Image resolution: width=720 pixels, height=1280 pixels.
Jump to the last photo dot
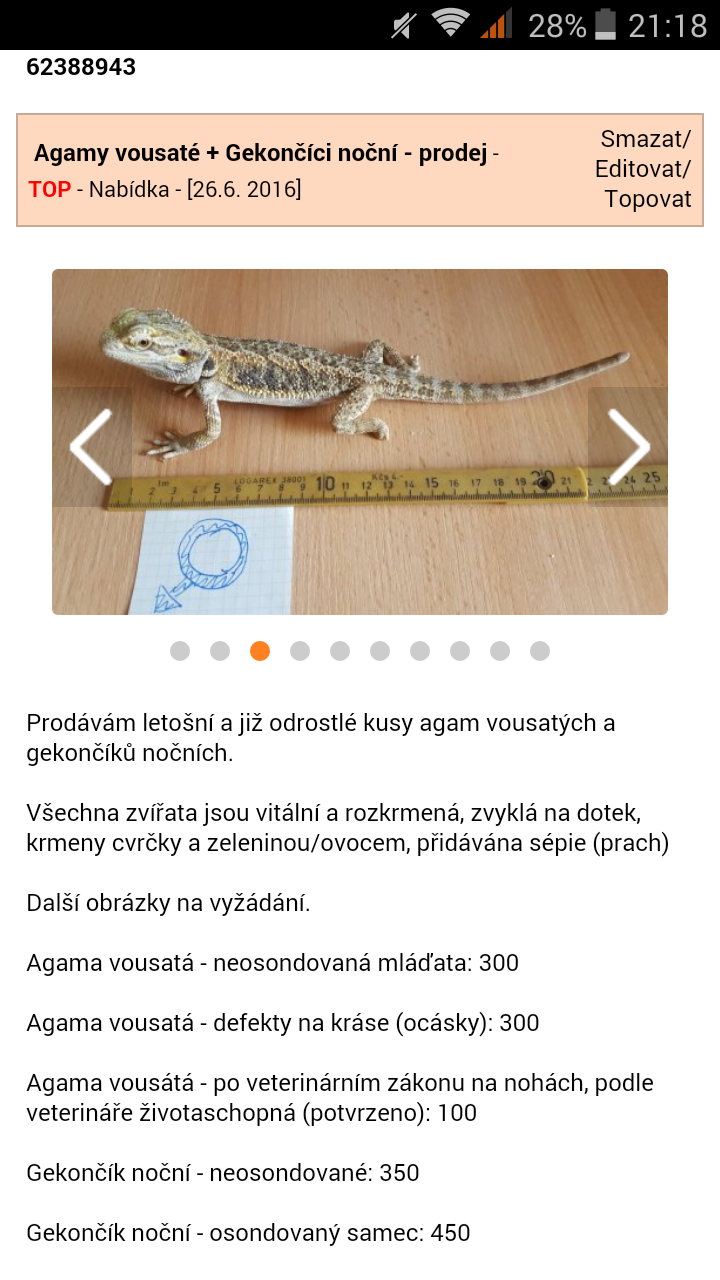540,651
